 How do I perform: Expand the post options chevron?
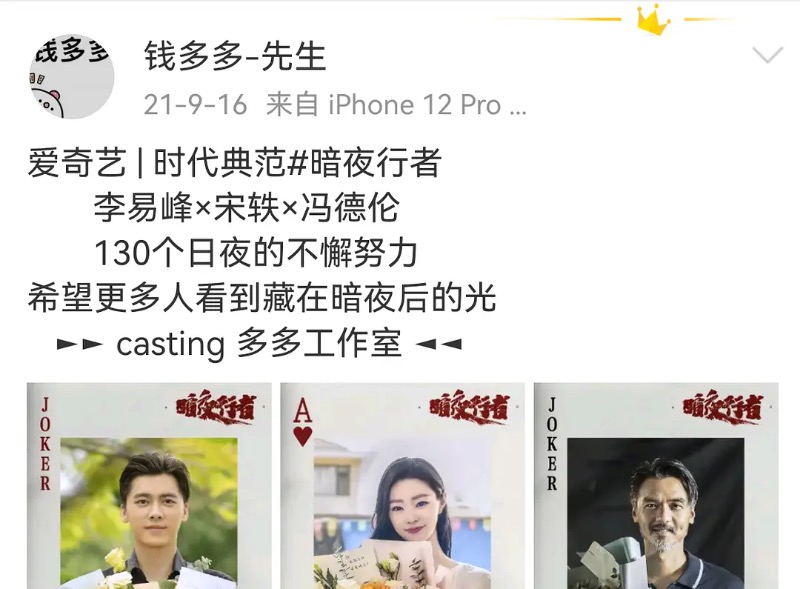[767, 56]
